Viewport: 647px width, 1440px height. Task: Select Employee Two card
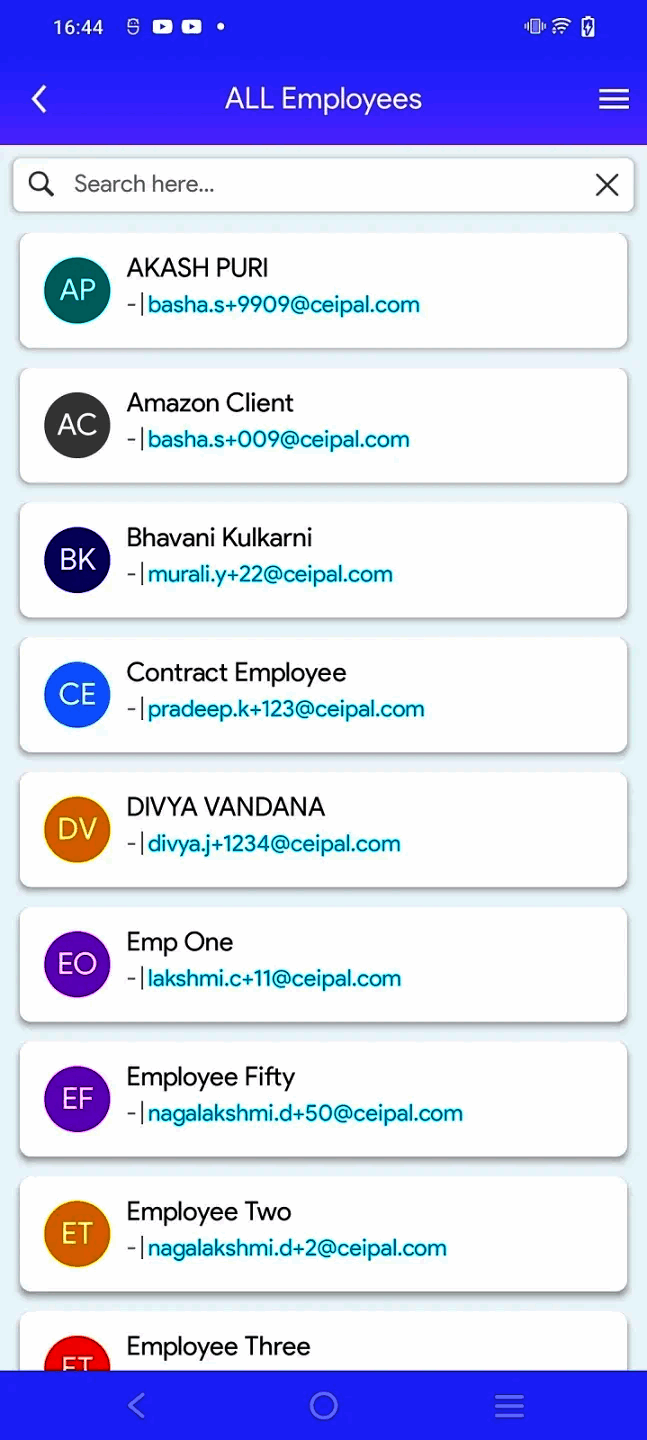(x=323, y=1234)
